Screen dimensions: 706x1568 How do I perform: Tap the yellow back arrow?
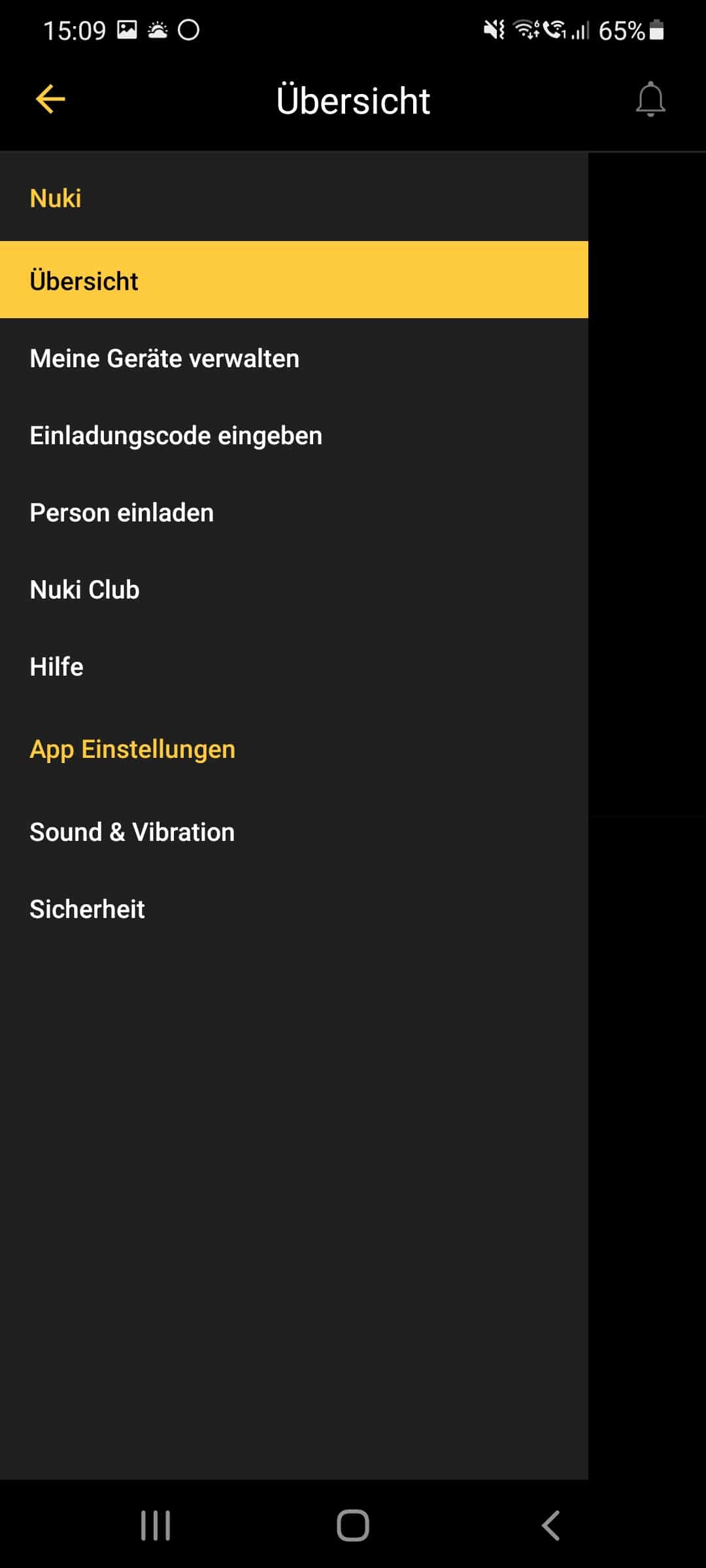[x=50, y=99]
